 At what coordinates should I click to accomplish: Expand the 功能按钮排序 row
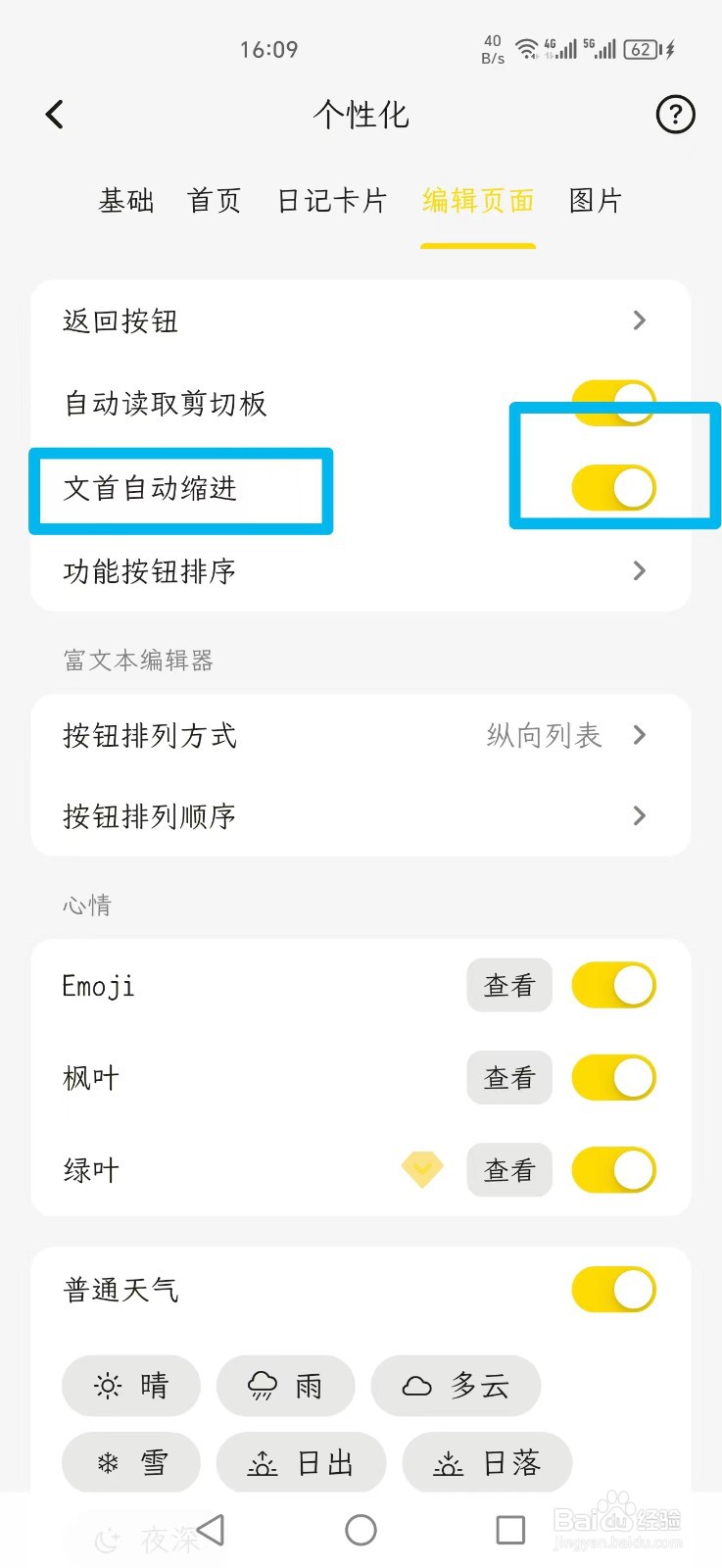[361, 571]
